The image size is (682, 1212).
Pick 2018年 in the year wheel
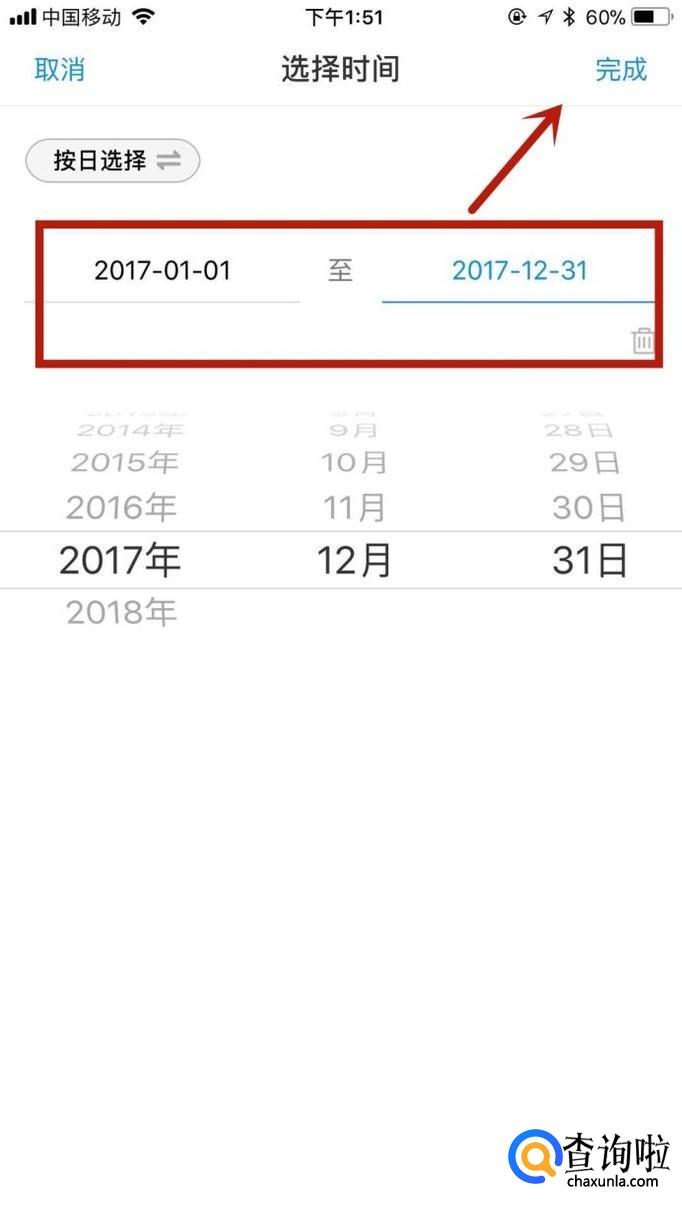(x=121, y=612)
